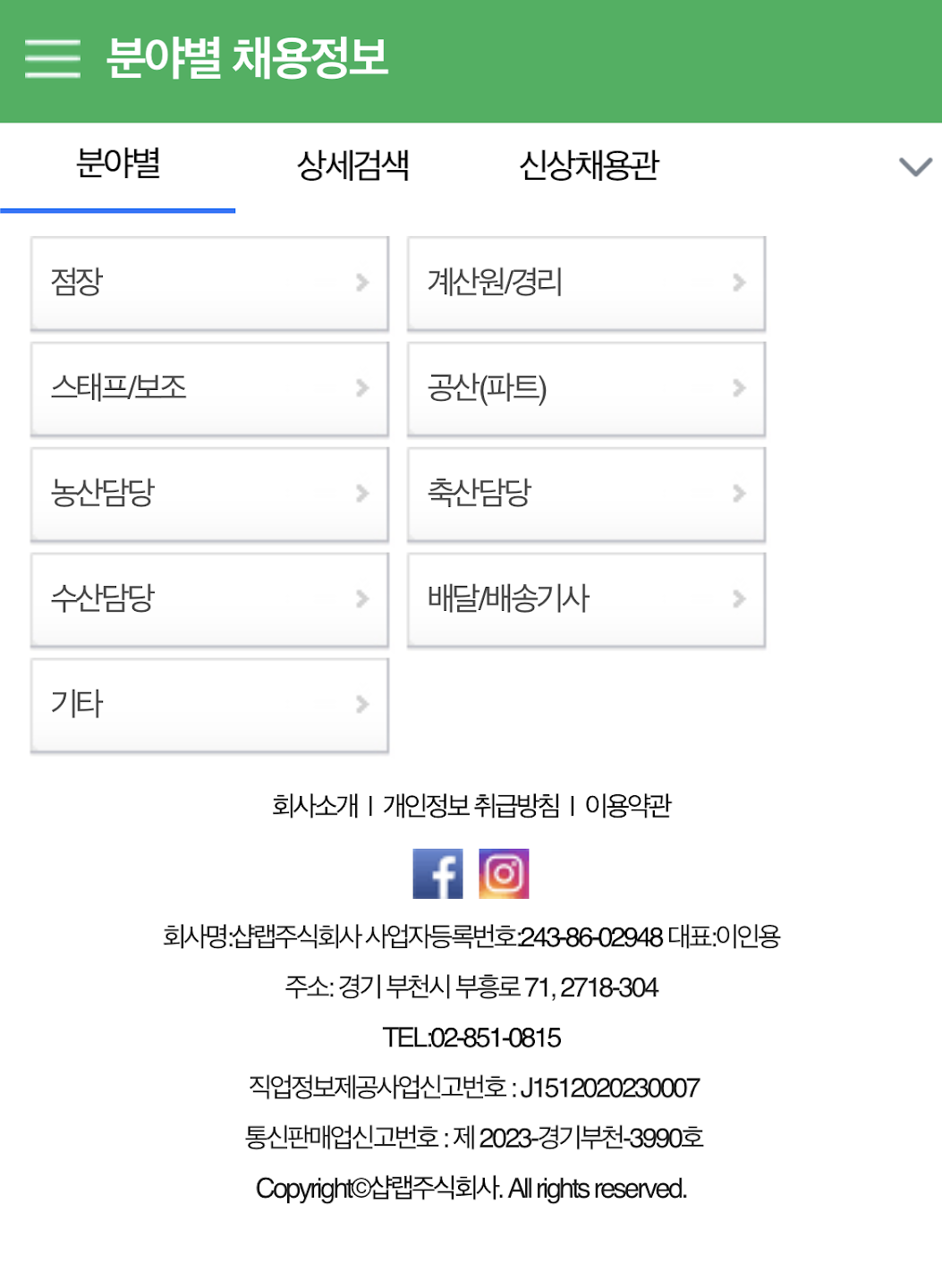Click the arrow on 배달/배송기사 category
This screenshot has height=1288, width=942.
coord(739,598)
